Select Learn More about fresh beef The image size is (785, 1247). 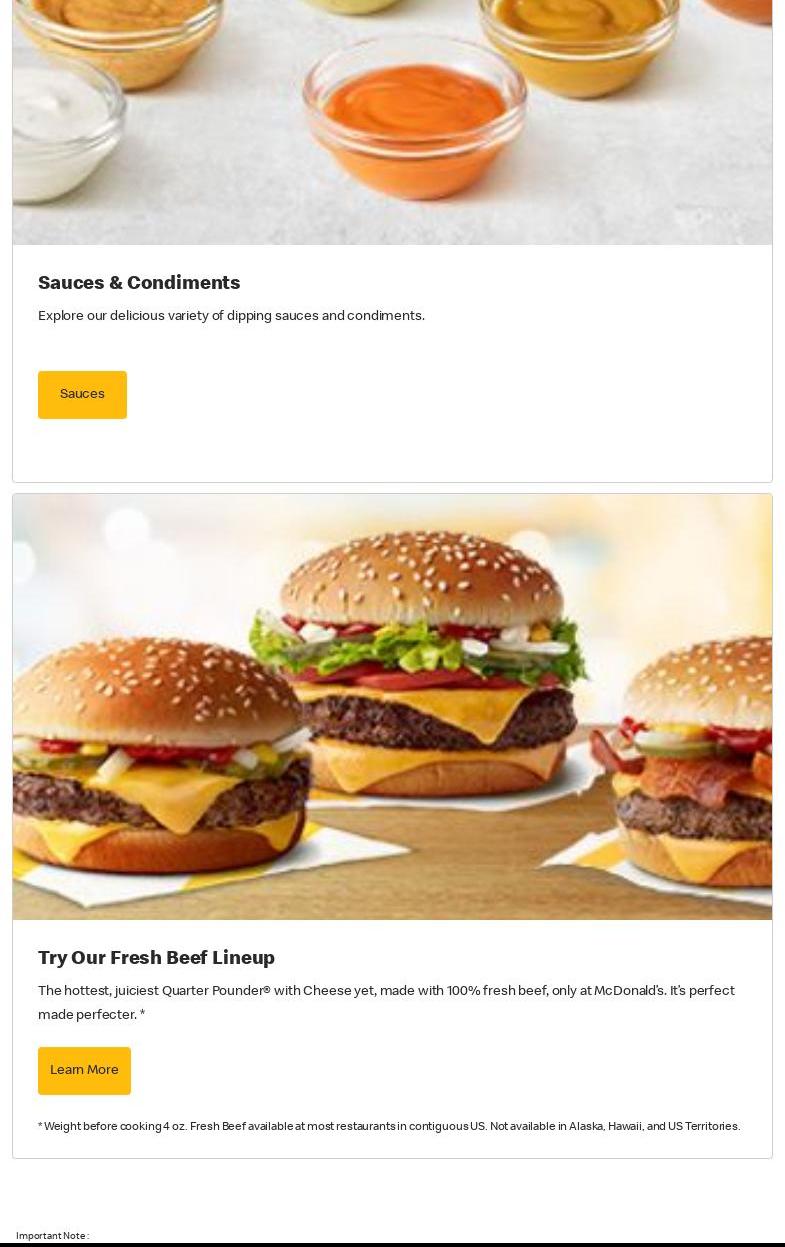(x=84, y=1071)
